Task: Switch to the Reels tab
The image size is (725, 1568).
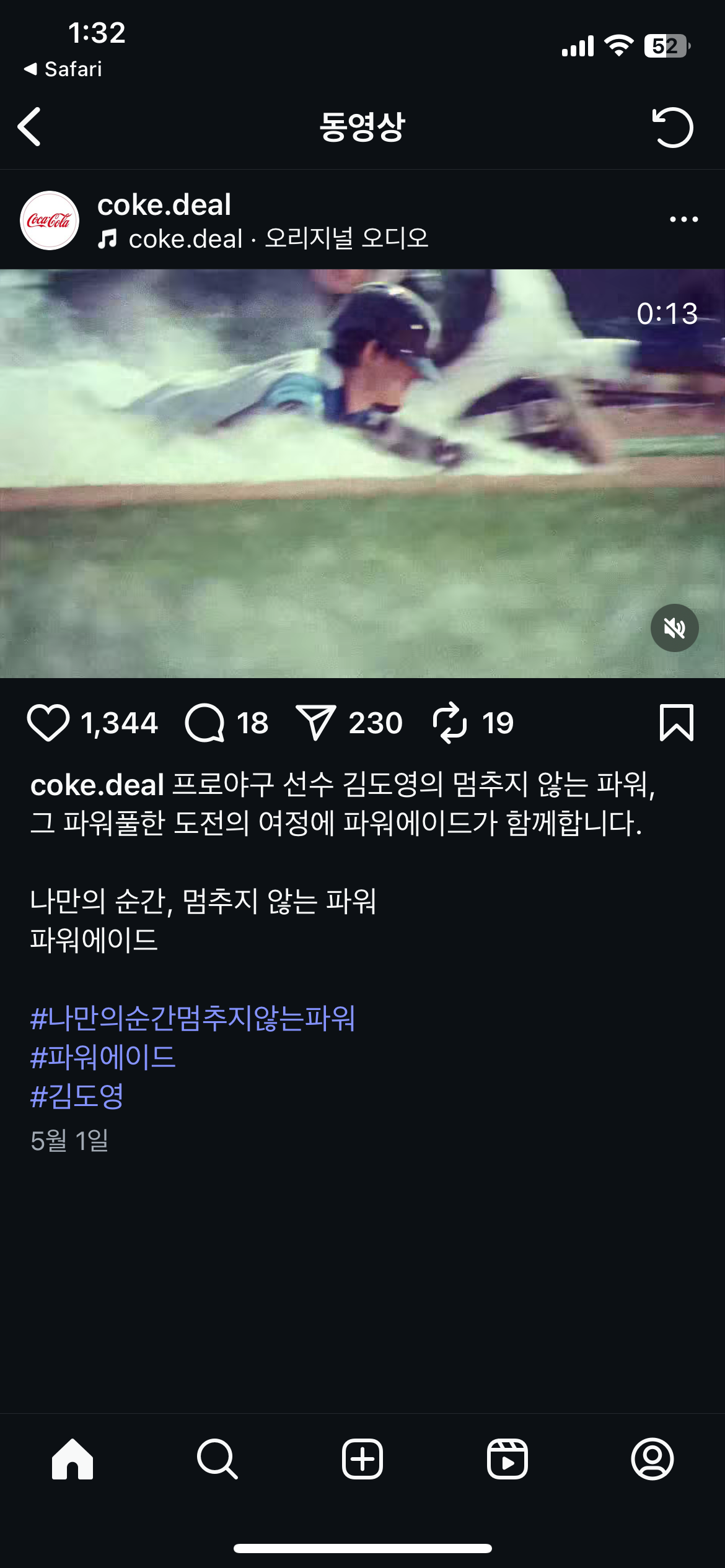Action: click(507, 1459)
